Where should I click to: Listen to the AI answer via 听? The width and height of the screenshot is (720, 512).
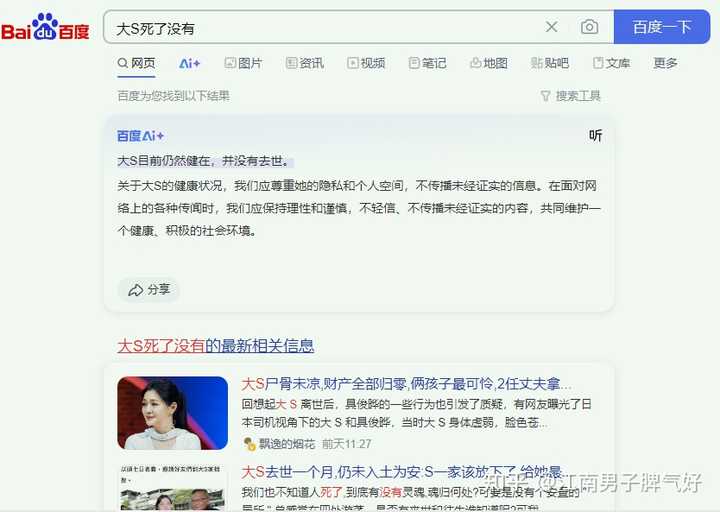595,136
